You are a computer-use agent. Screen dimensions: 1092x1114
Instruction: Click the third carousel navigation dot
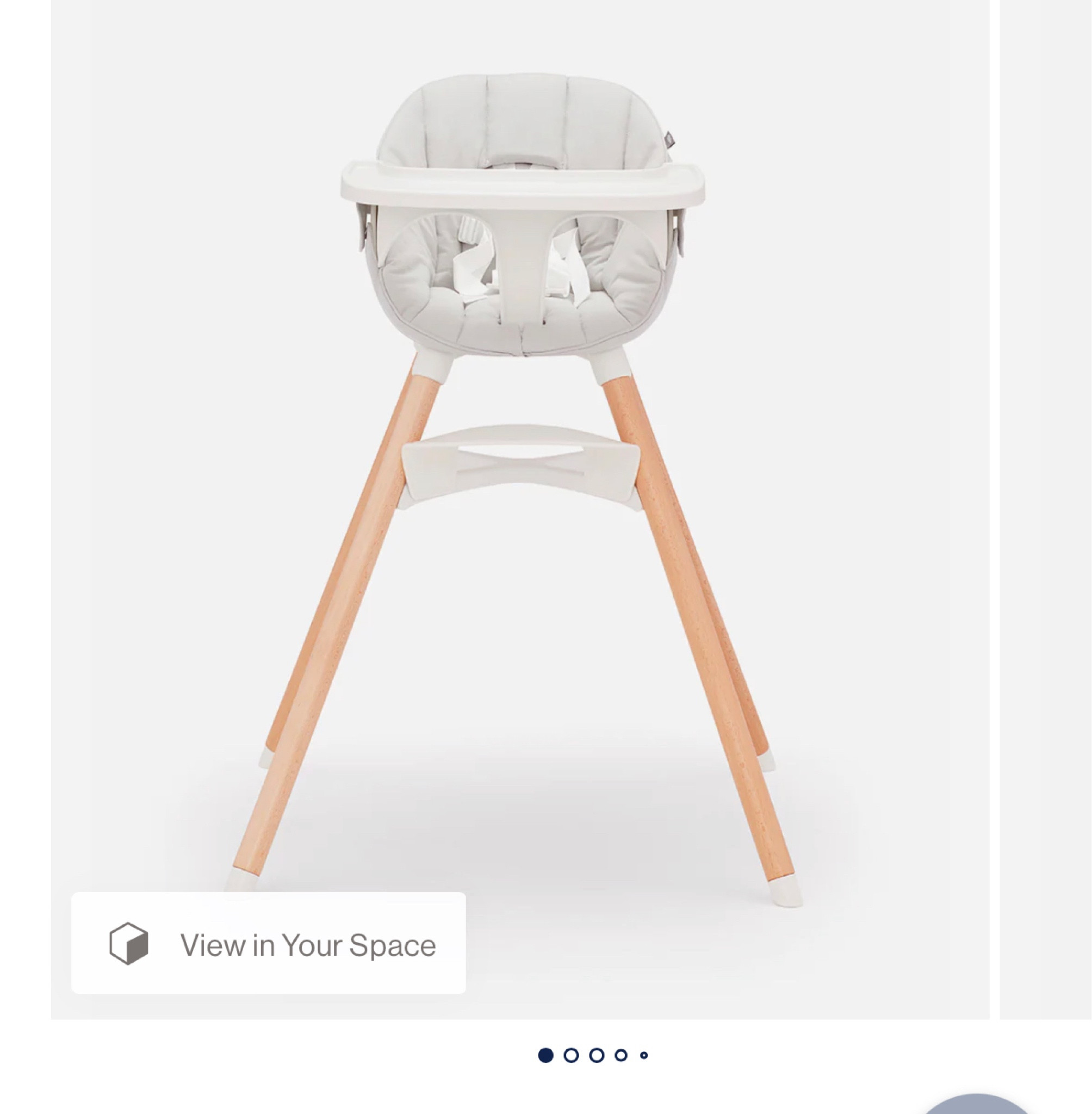coord(597,1055)
